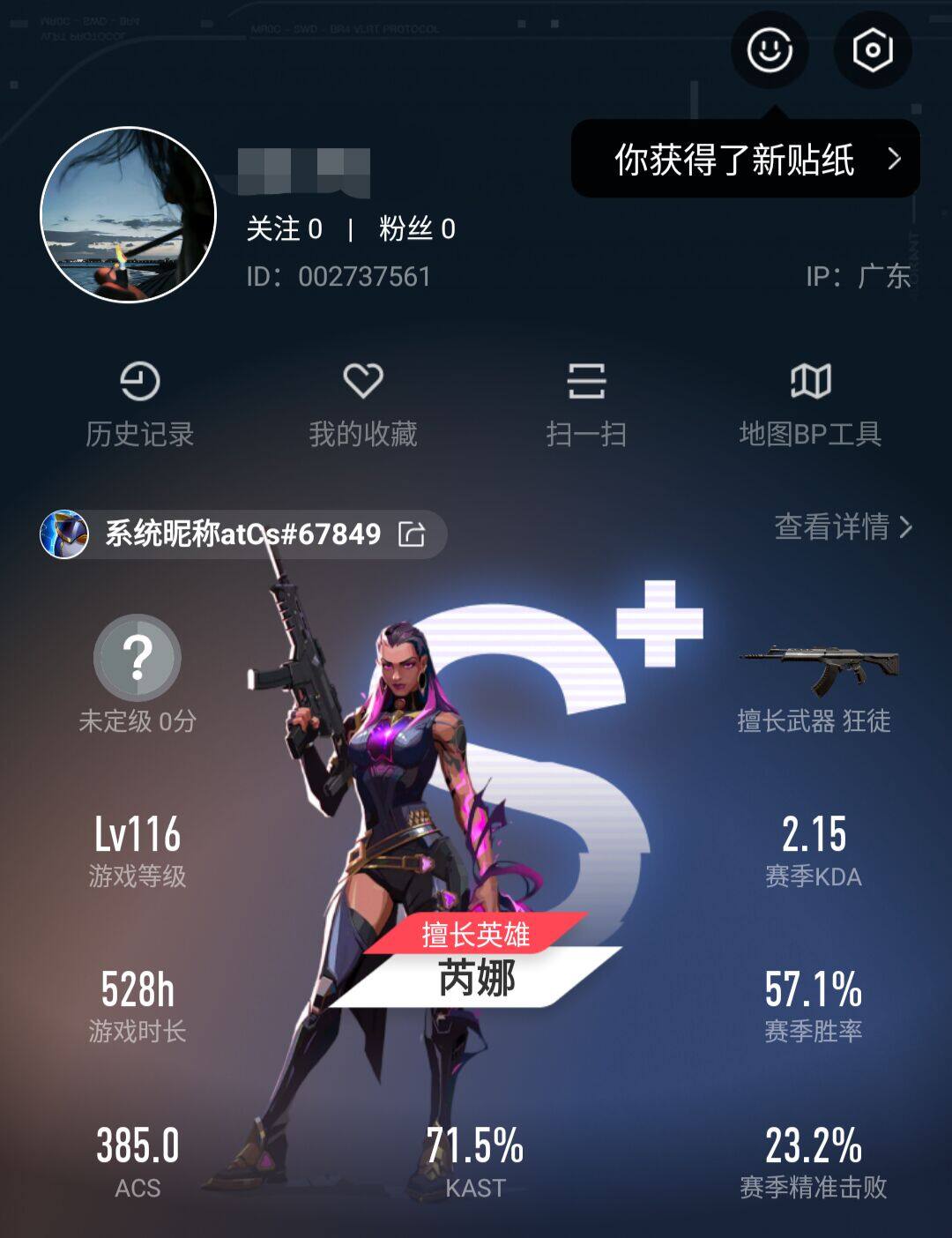
Task: Share the game account 系统昵称atCs#67849
Action: pyautogui.click(x=412, y=533)
